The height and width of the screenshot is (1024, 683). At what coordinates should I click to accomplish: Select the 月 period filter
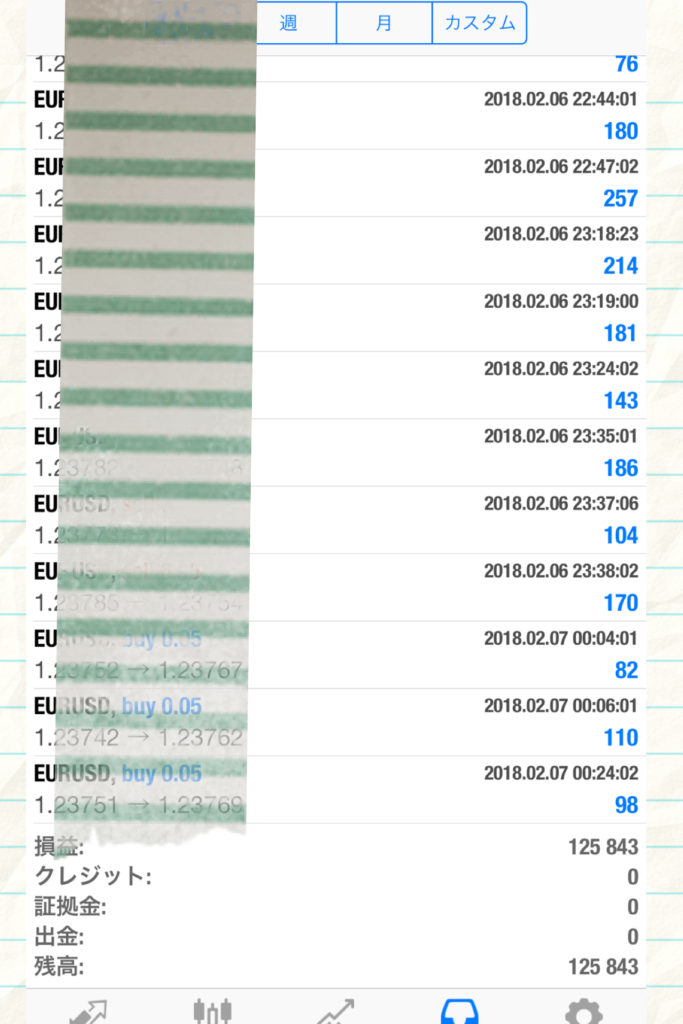(384, 23)
